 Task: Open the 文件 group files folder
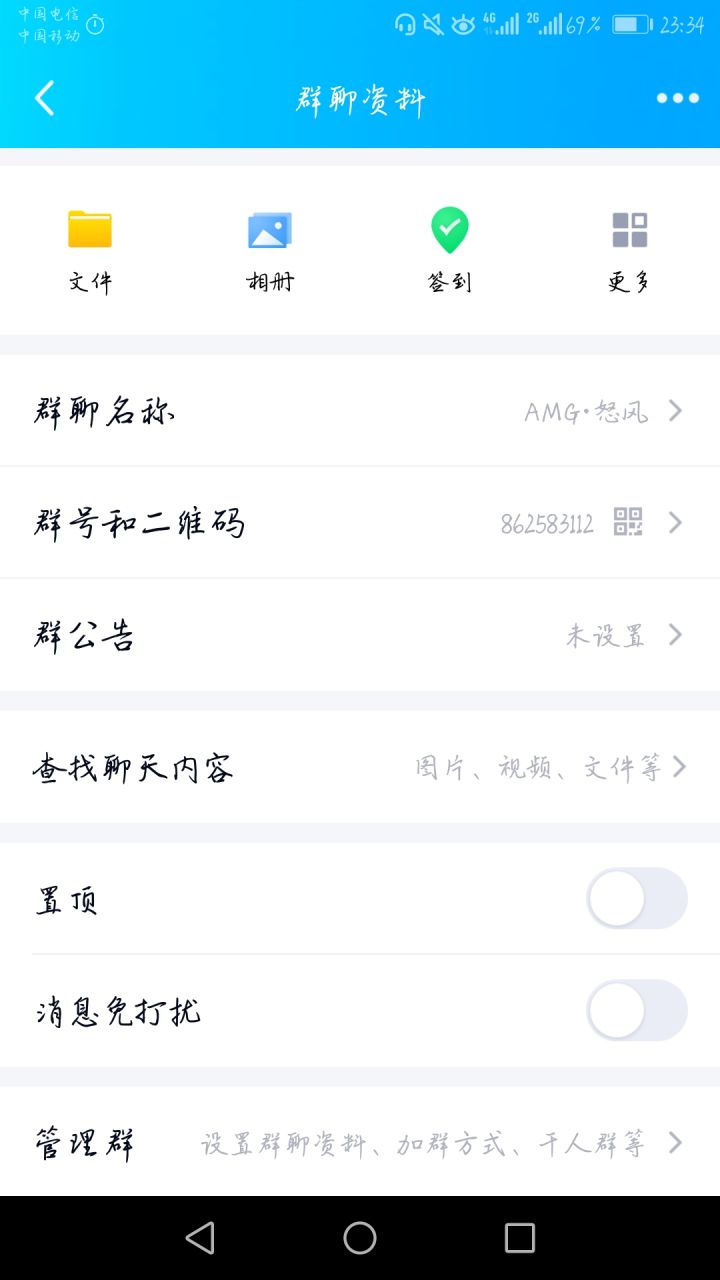(x=90, y=245)
